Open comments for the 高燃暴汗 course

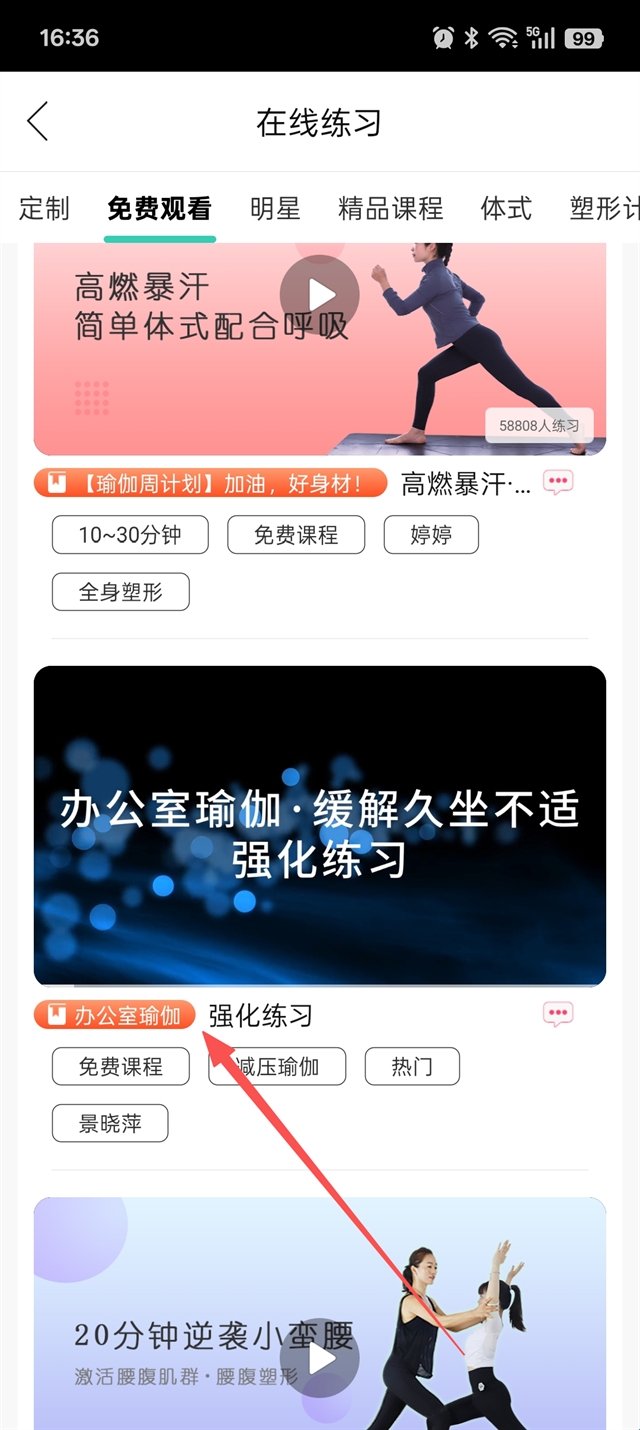tap(558, 483)
